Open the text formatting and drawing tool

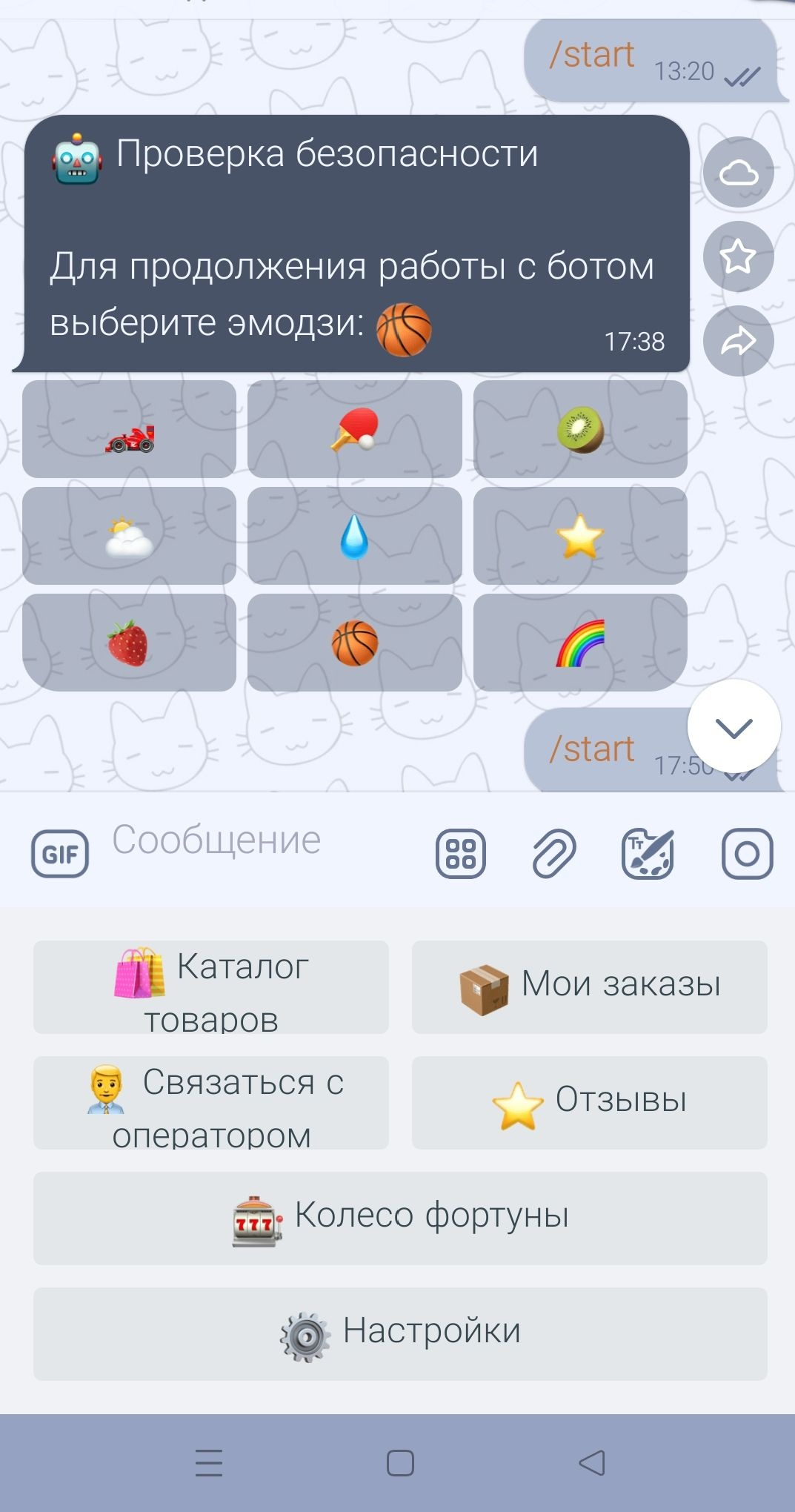[649, 854]
